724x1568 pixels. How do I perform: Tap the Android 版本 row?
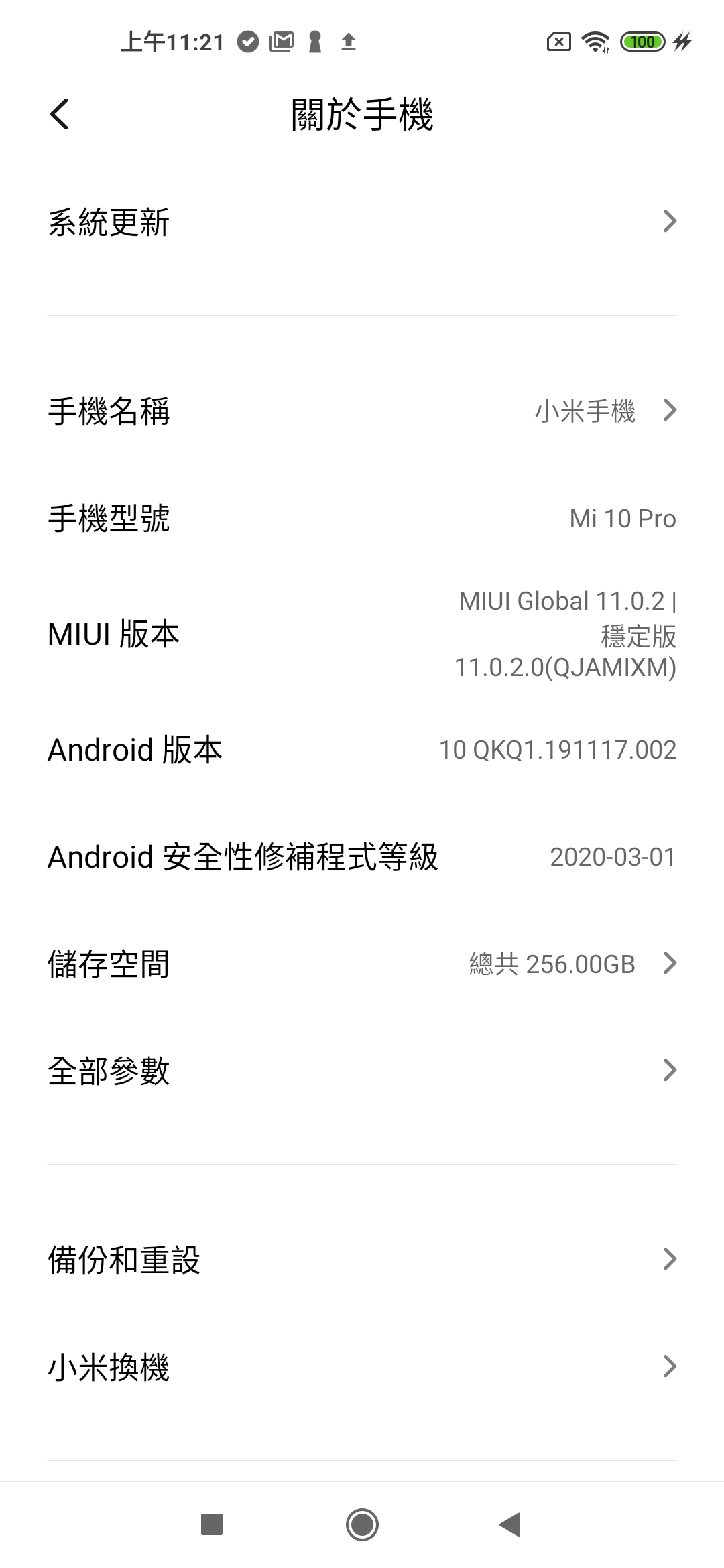click(x=362, y=750)
